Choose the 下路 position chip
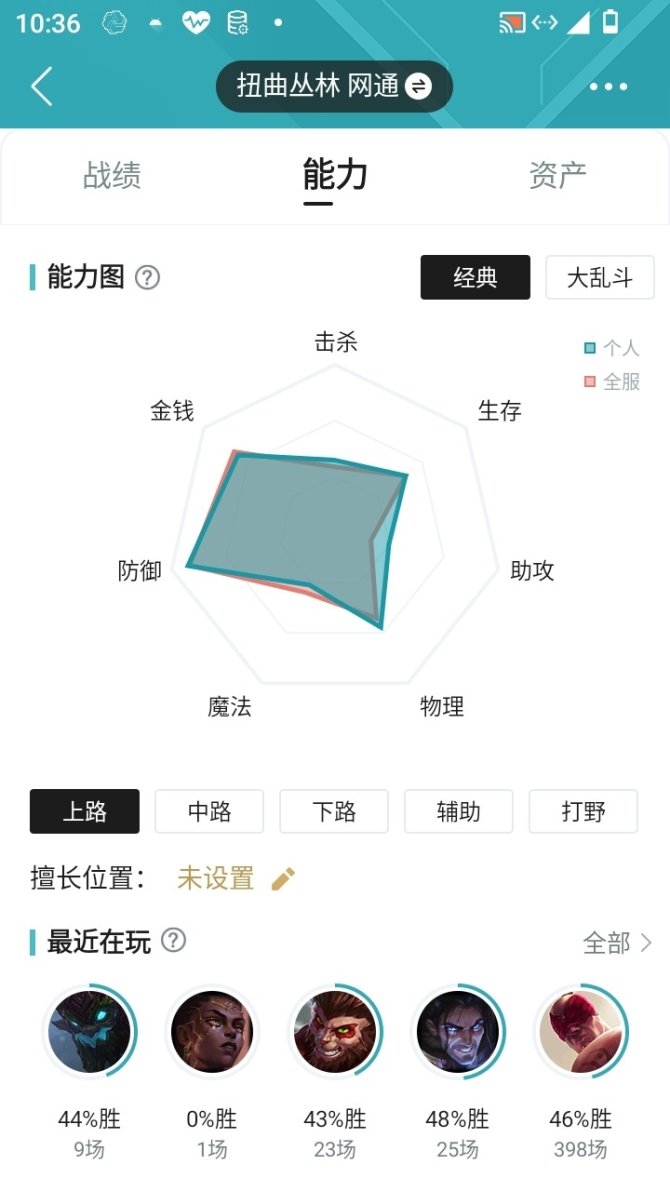This screenshot has height=1191, width=670. tap(334, 811)
